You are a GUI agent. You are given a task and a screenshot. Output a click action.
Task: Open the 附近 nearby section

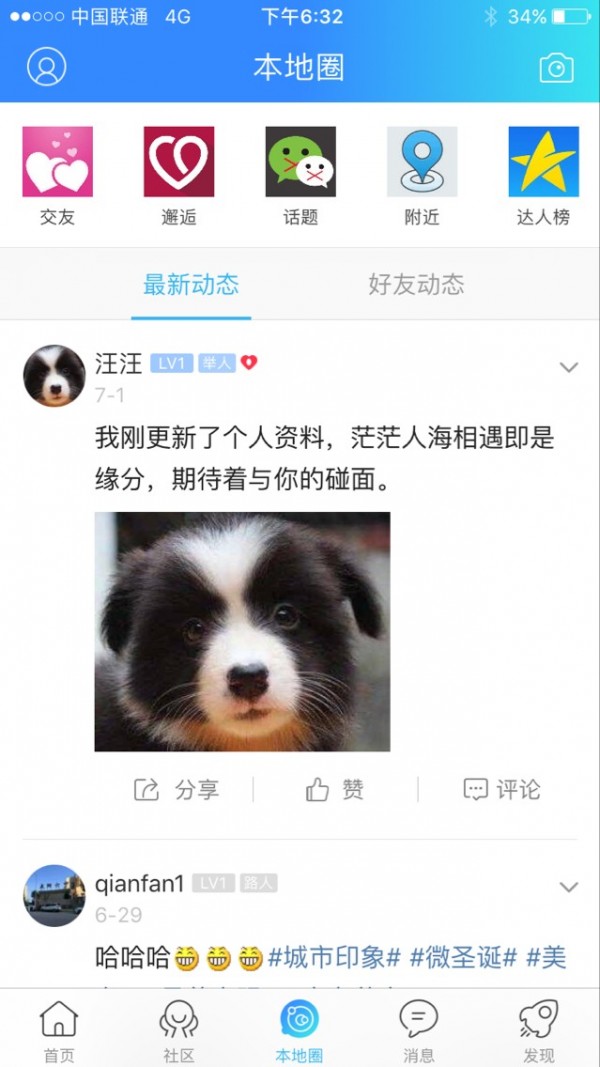coord(422,175)
